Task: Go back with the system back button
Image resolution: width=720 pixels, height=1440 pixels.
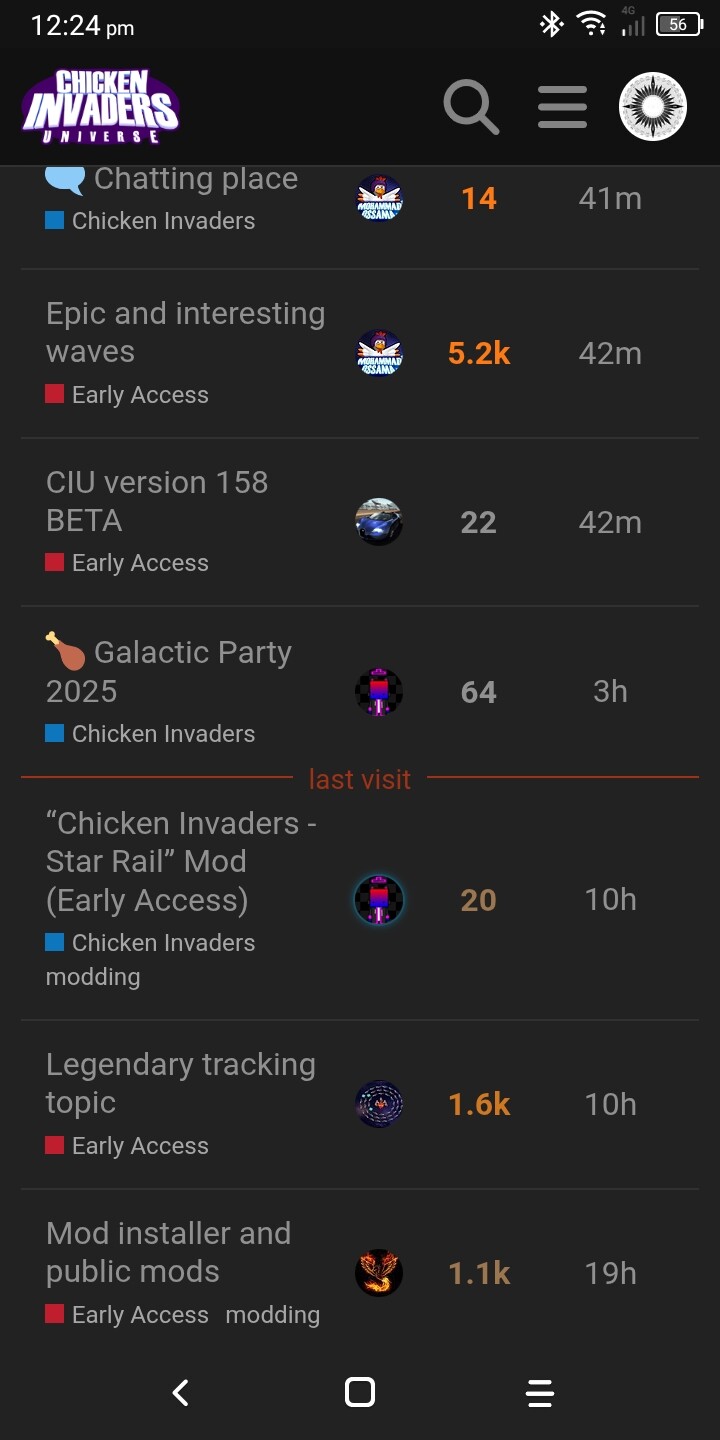Action: [x=180, y=1392]
